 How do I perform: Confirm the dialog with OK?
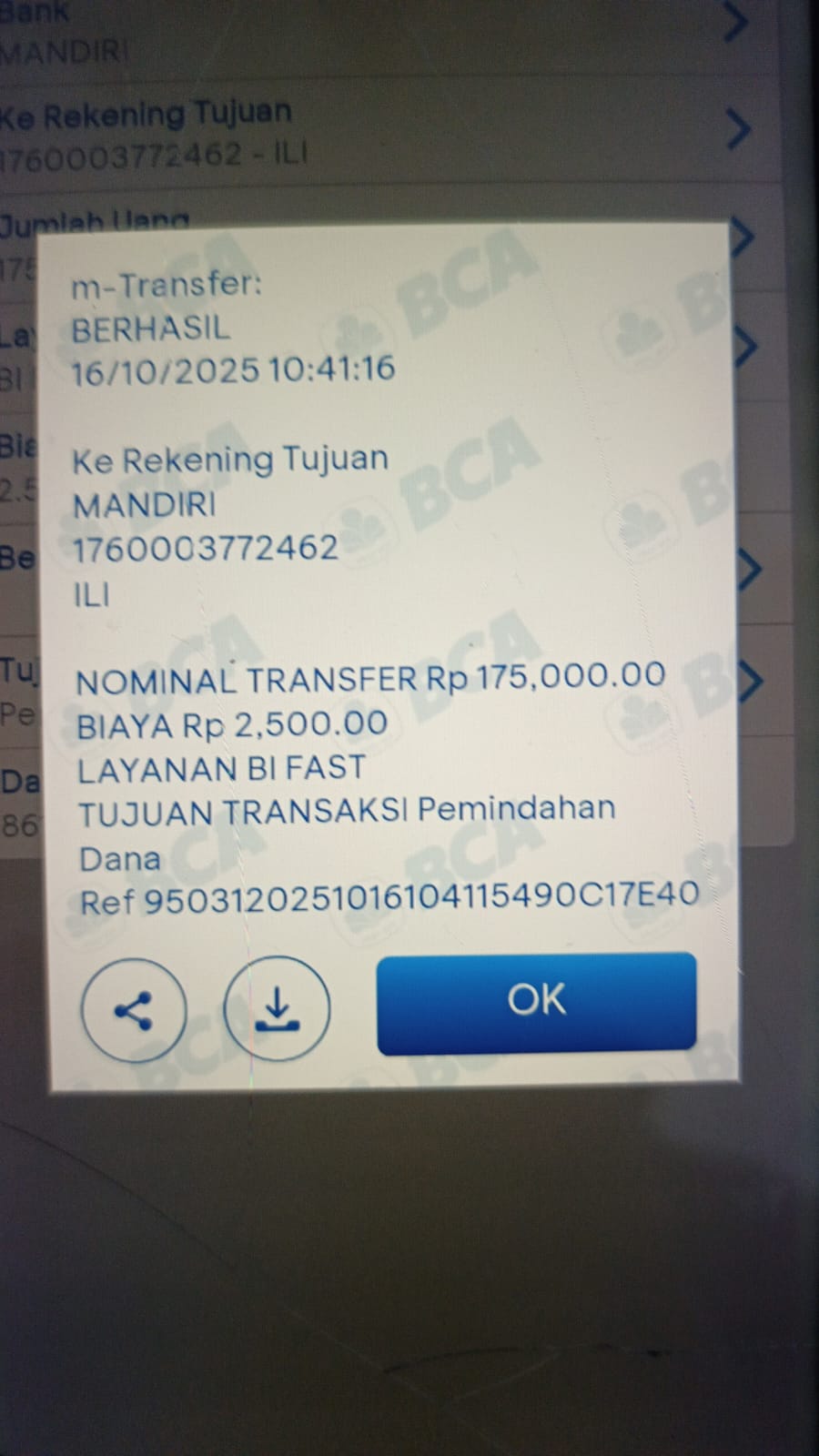tap(536, 1003)
